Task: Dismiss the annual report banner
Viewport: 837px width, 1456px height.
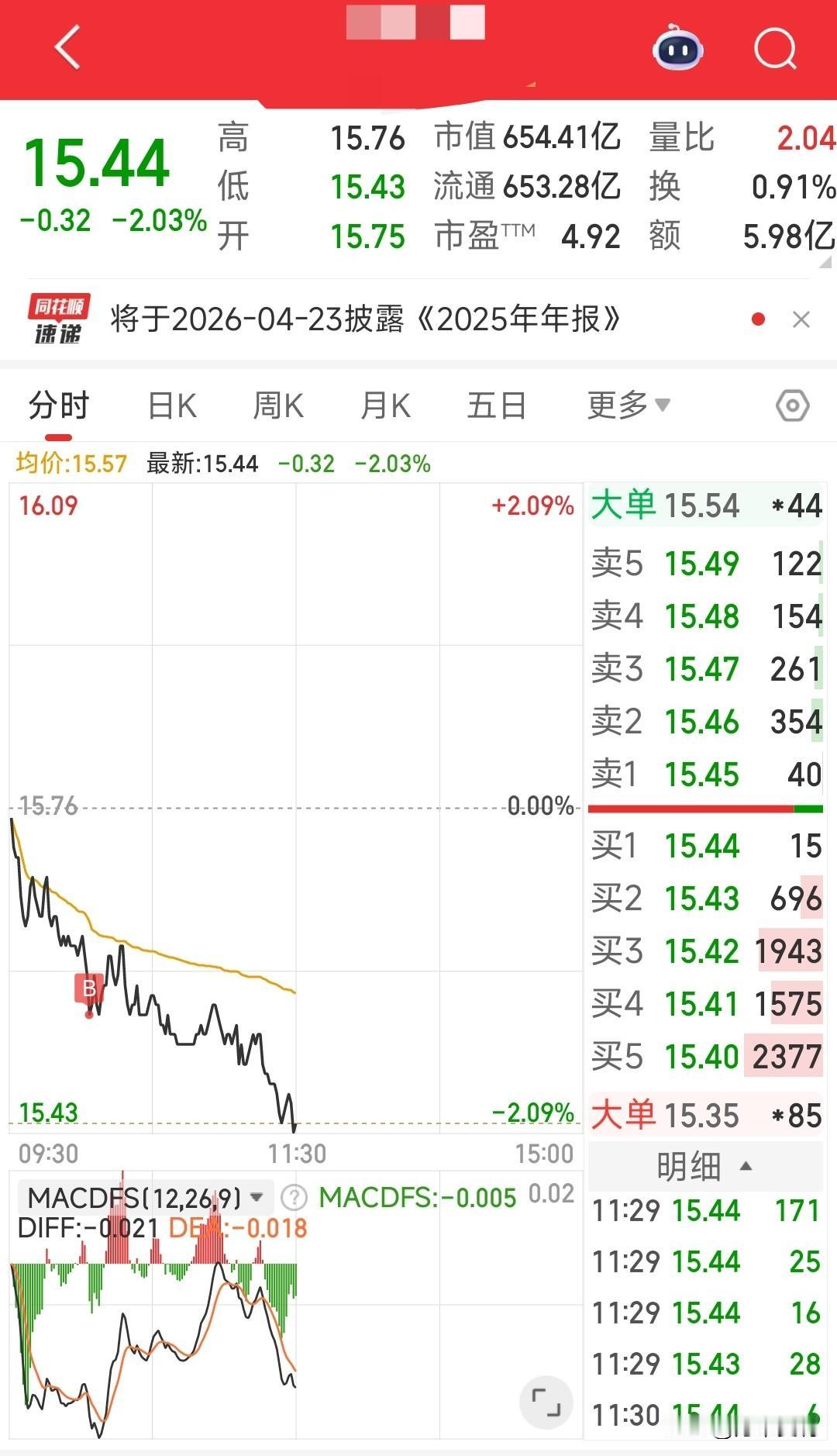Action: coord(801,318)
